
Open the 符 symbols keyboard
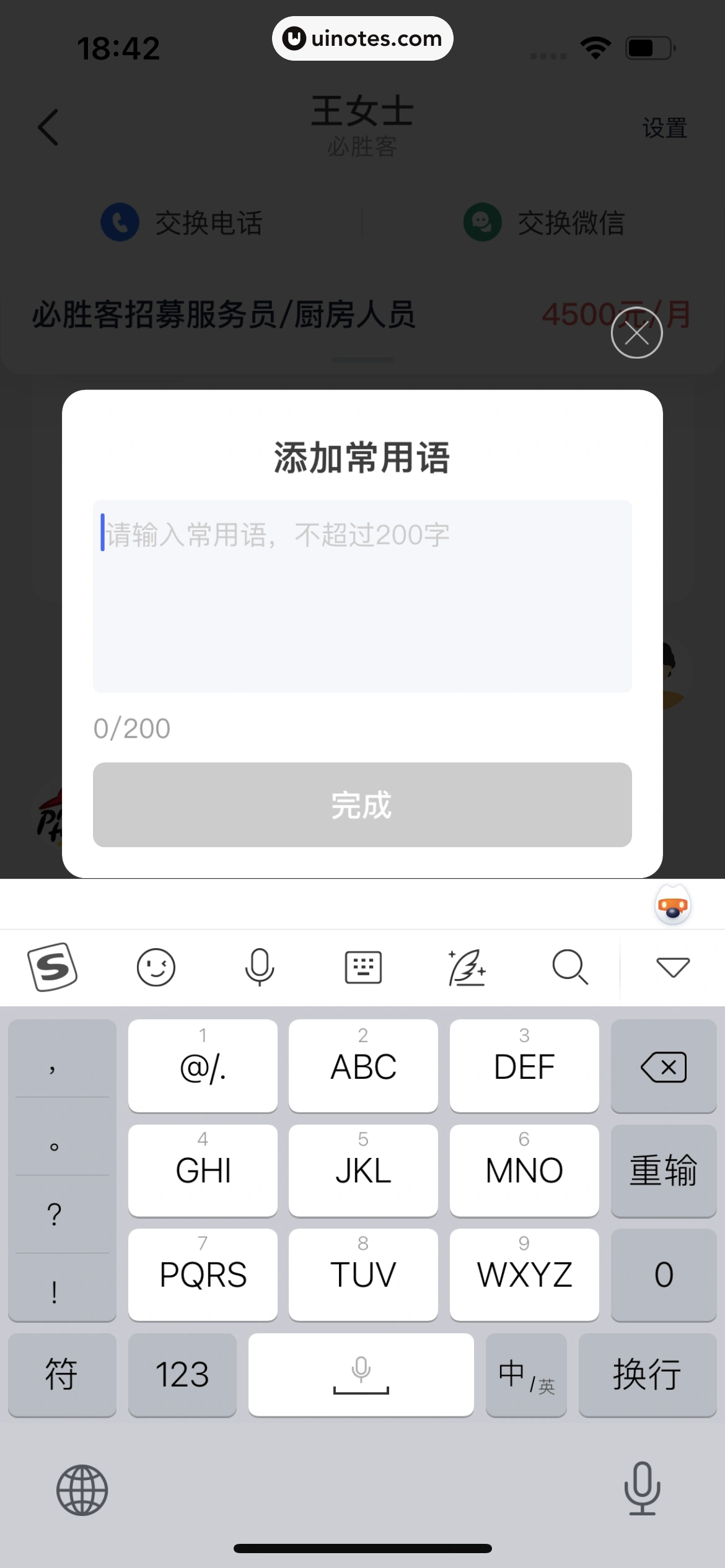(x=62, y=1375)
